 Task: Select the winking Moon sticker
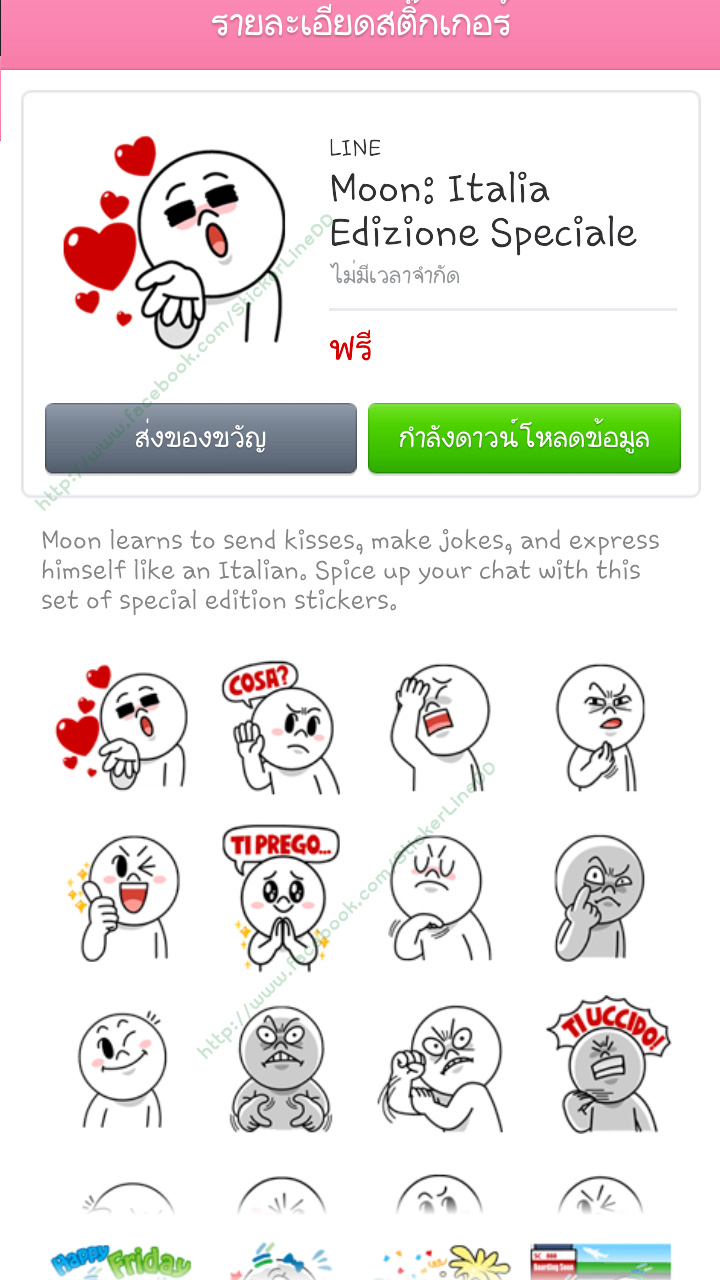coord(121,1068)
